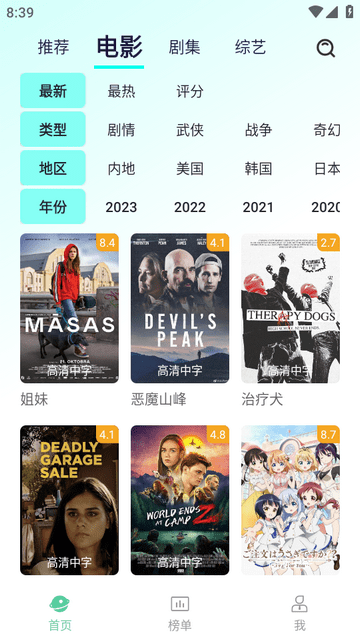The height and width of the screenshot is (640, 360).
Task: Open the 我 profile tab
Action: tap(300, 613)
